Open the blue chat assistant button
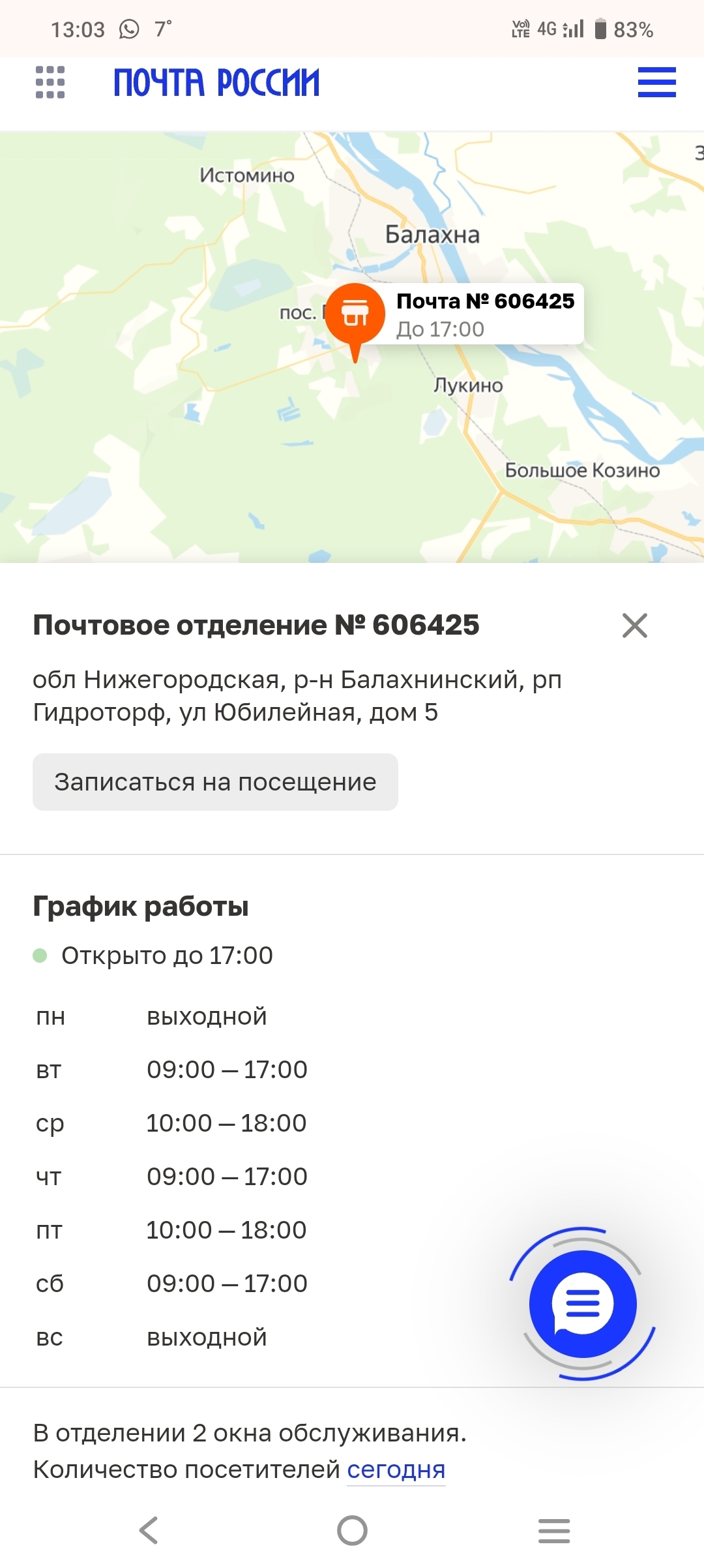This screenshot has height=1568, width=704. pyautogui.click(x=583, y=1304)
